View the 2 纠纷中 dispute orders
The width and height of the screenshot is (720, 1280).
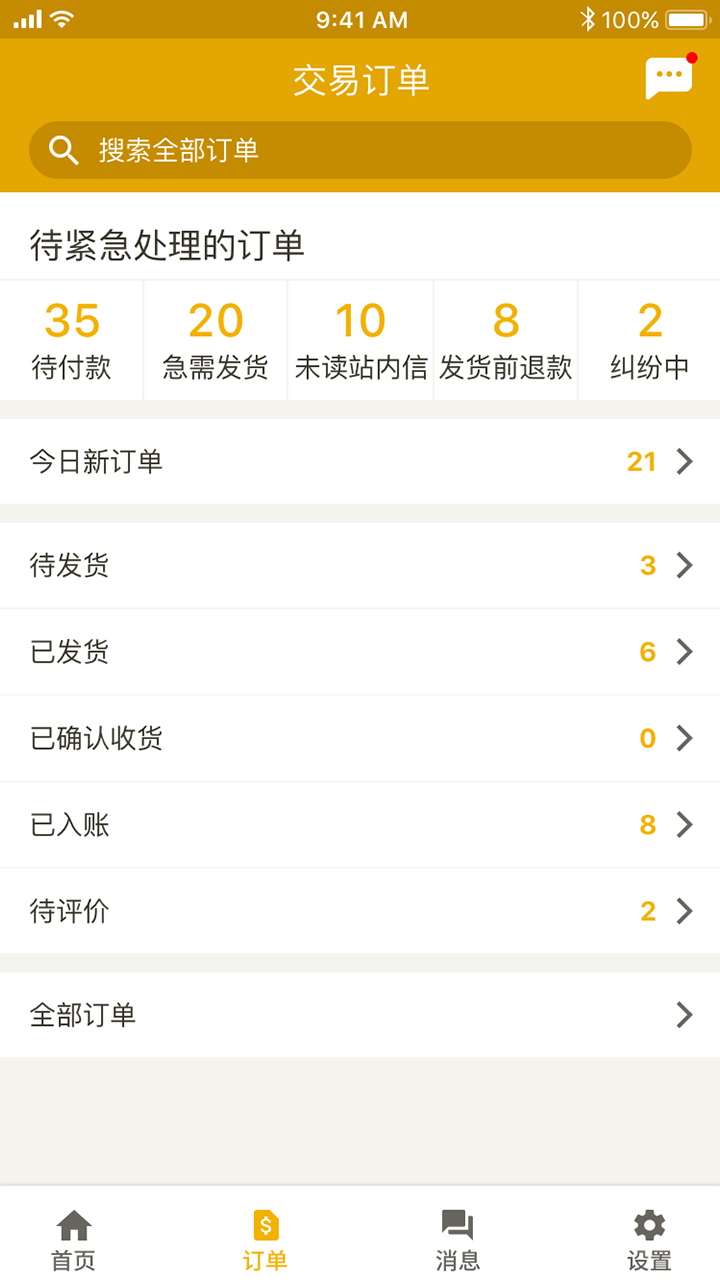tap(649, 338)
